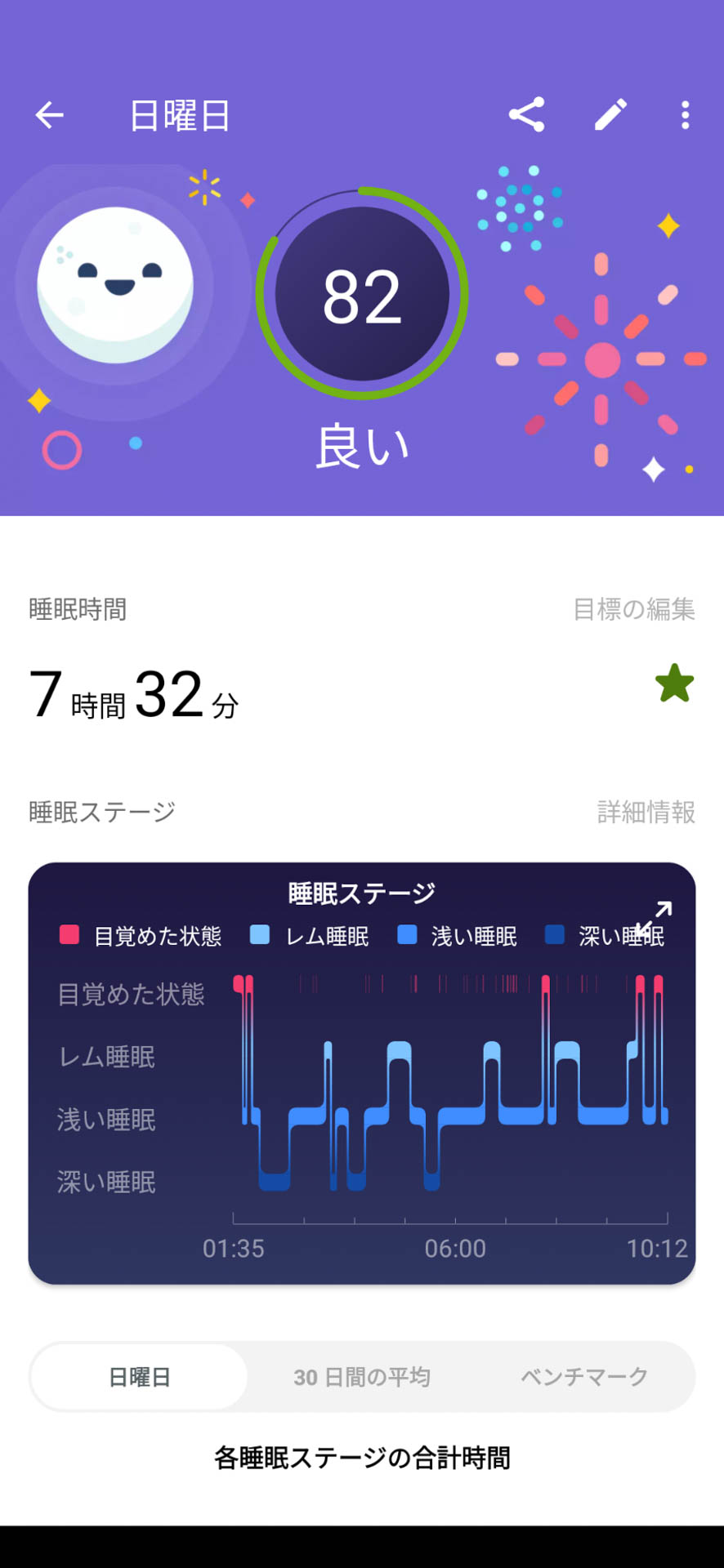The image size is (724, 1568).
Task: Open the pencil edit icon
Action: (610, 114)
